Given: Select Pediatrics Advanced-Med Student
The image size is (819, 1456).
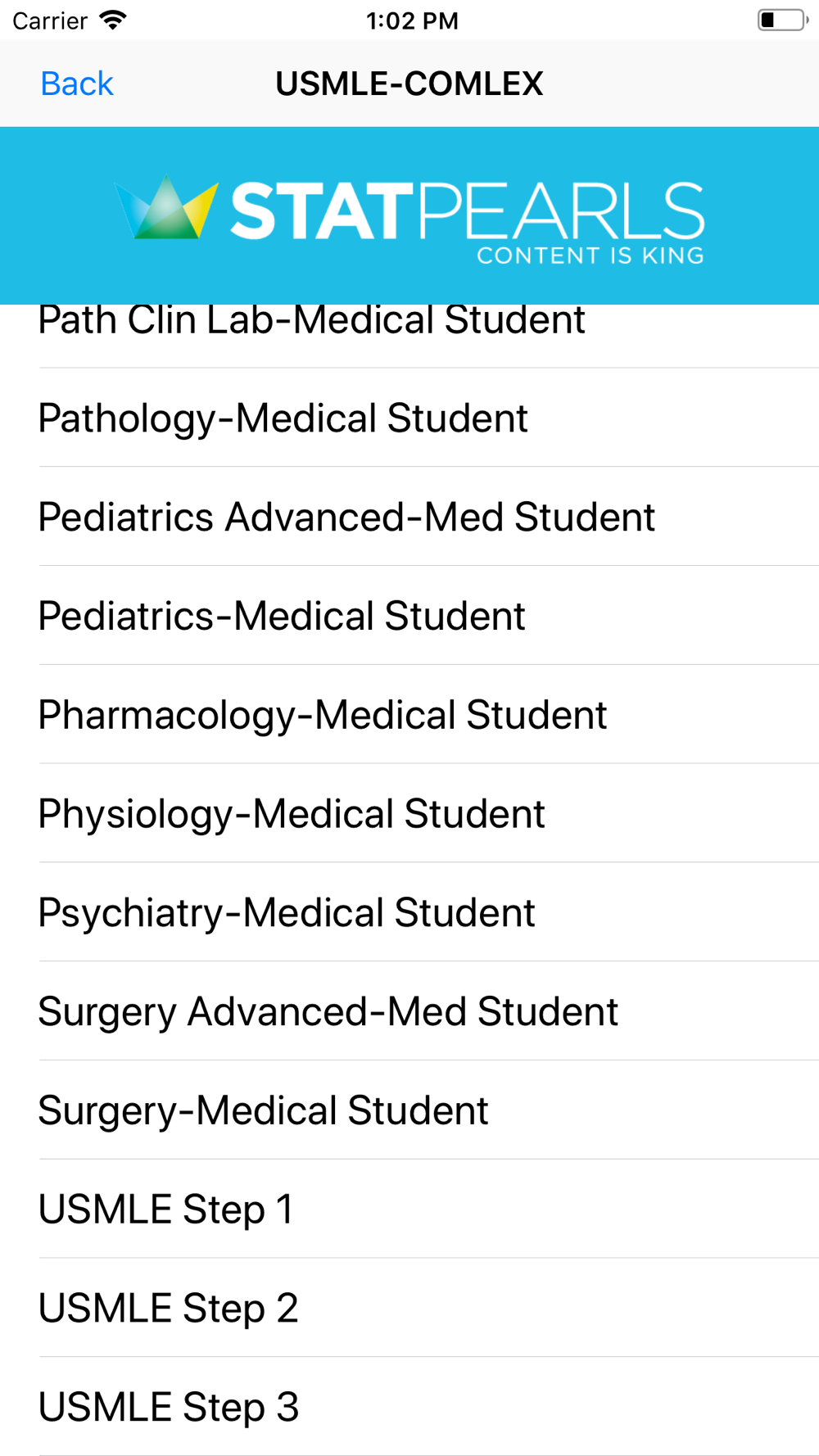Looking at the screenshot, I should click(x=409, y=517).
